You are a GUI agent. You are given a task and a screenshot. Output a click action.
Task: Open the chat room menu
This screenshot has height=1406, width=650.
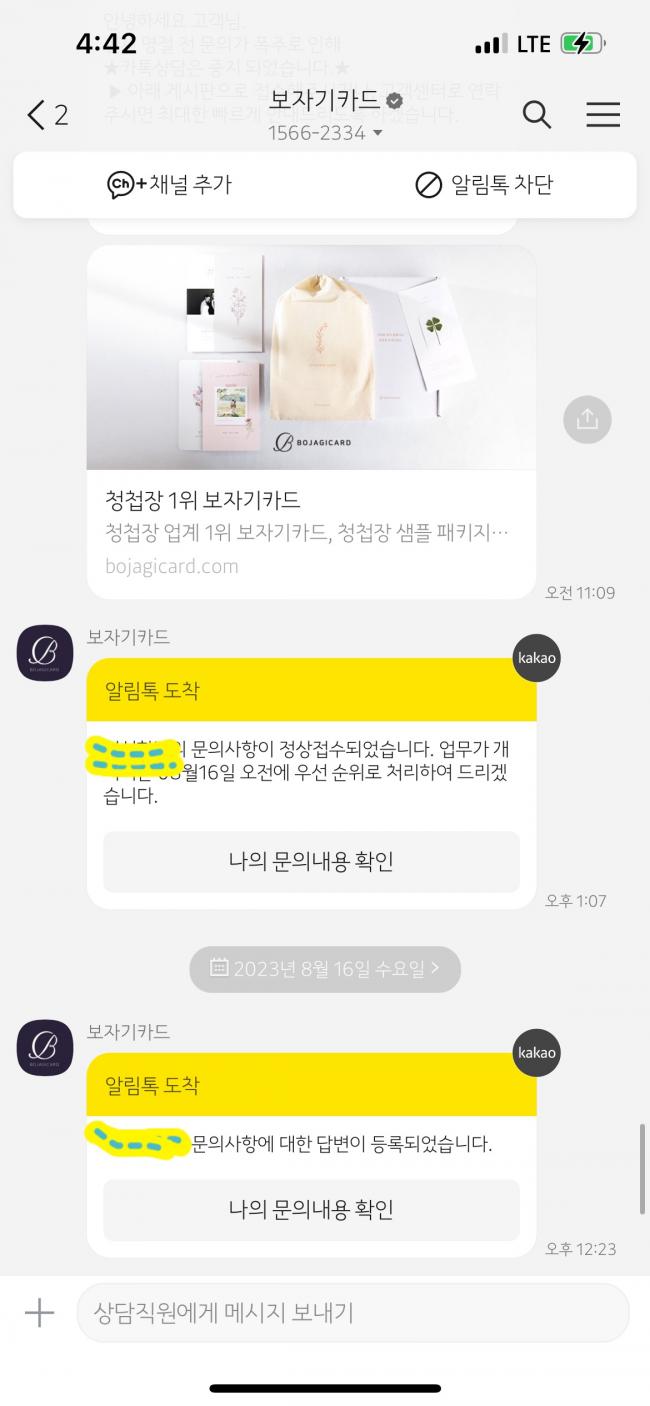click(603, 115)
